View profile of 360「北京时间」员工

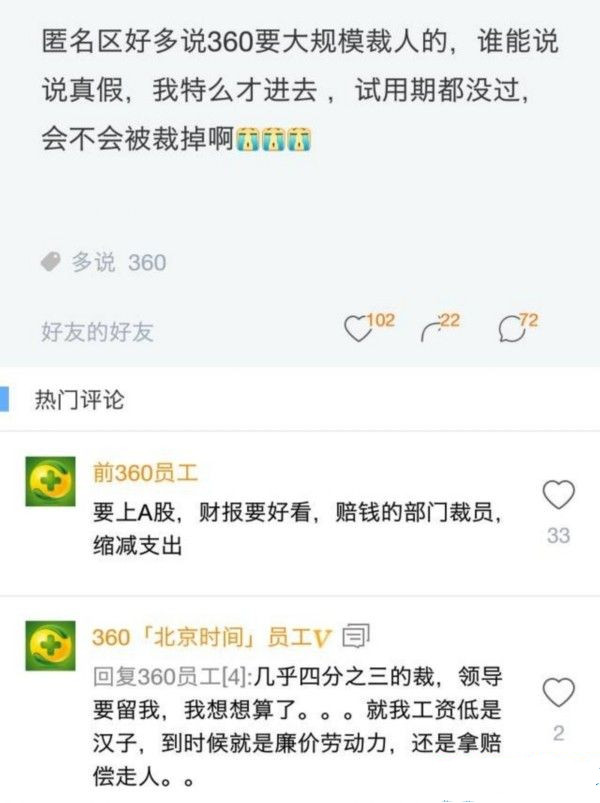click(50, 646)
